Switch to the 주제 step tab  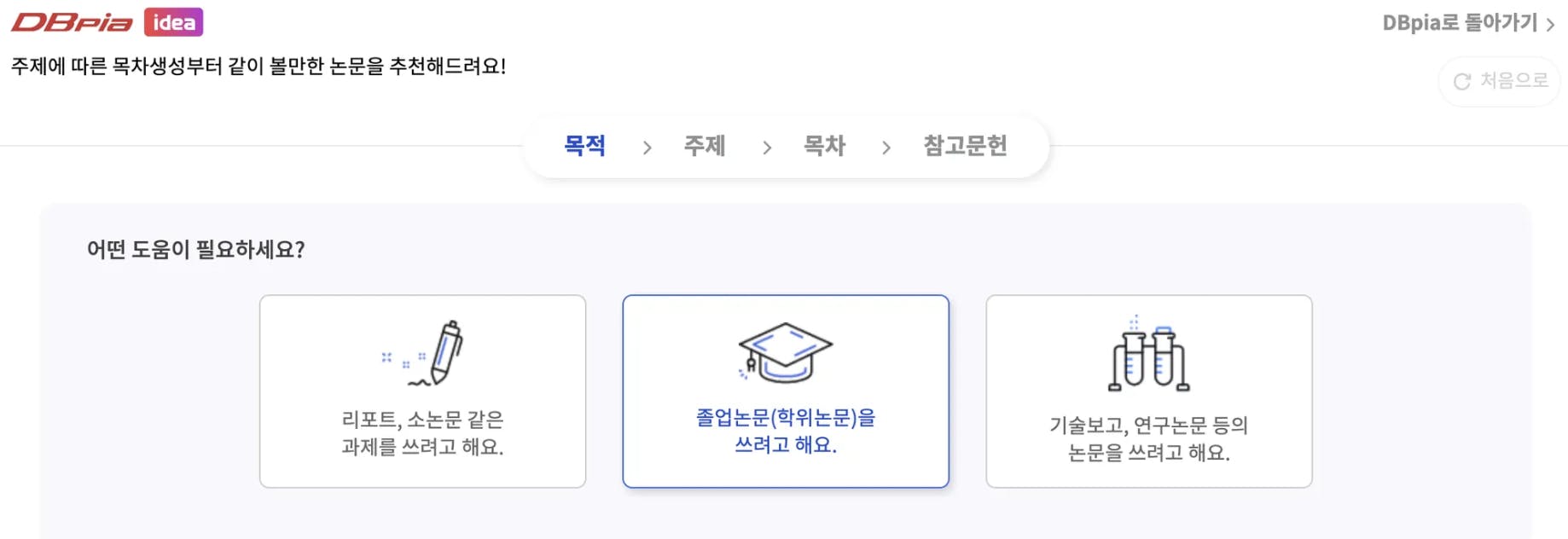(705, 146)
